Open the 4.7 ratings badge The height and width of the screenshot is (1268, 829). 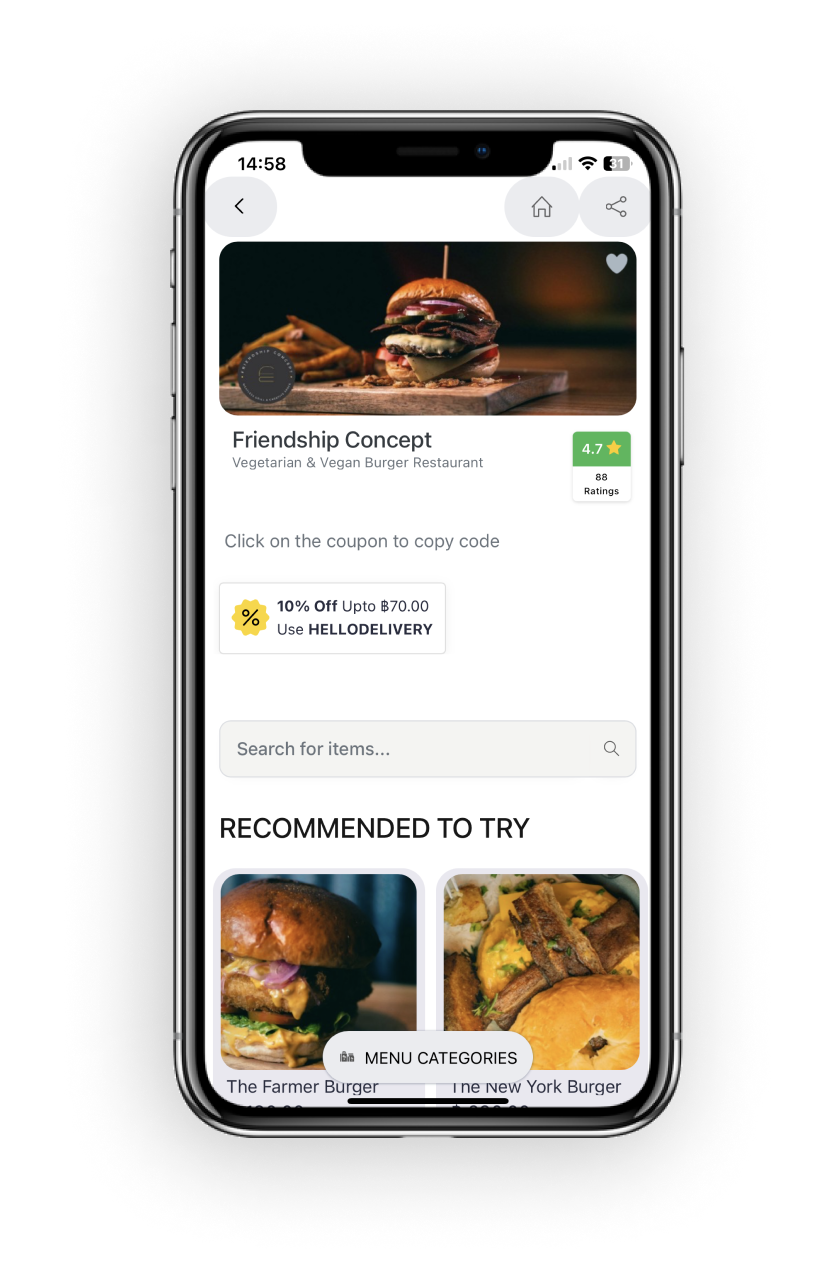pos(601,466)
